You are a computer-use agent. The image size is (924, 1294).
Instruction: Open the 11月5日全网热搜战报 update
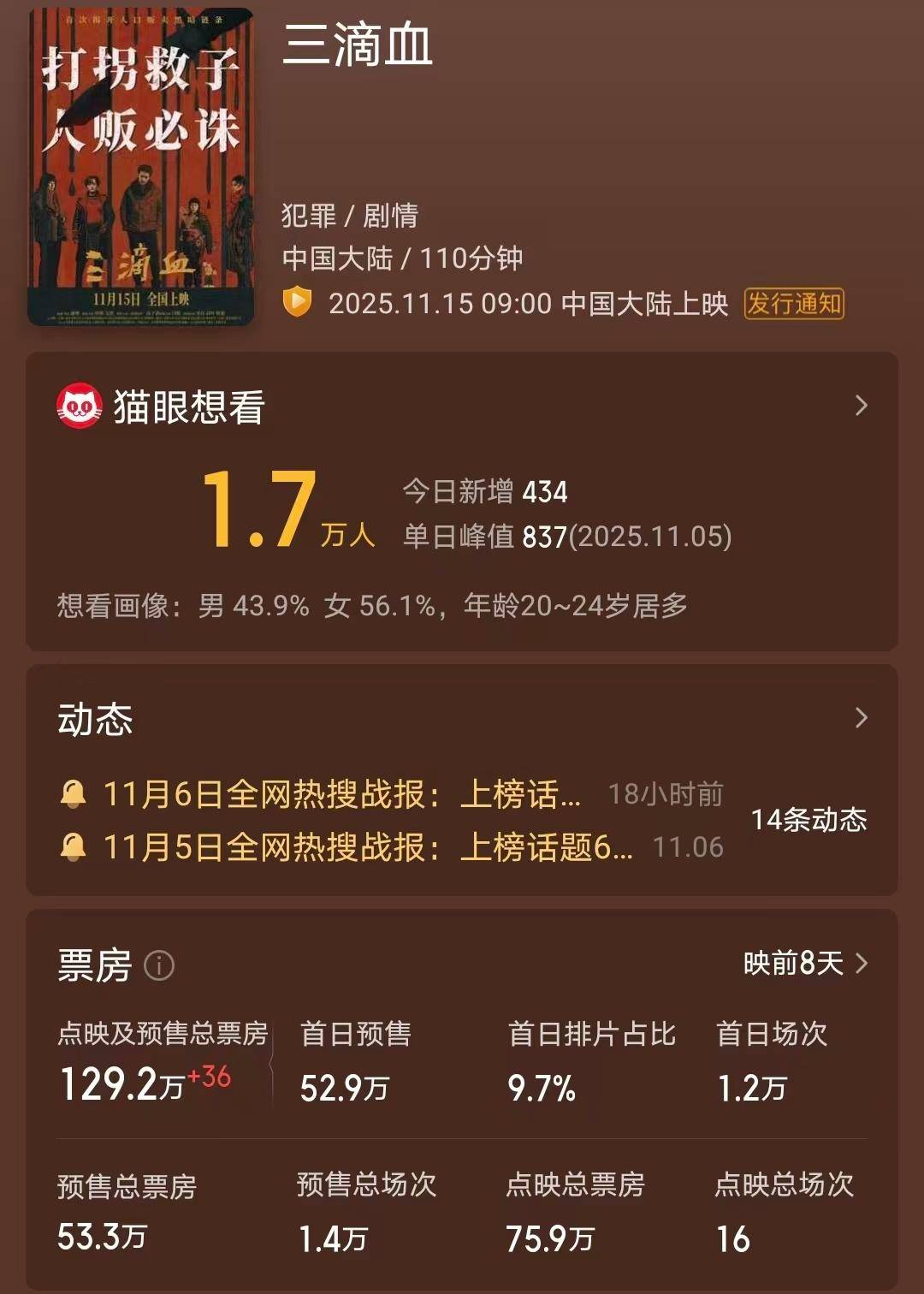(368, 847)
